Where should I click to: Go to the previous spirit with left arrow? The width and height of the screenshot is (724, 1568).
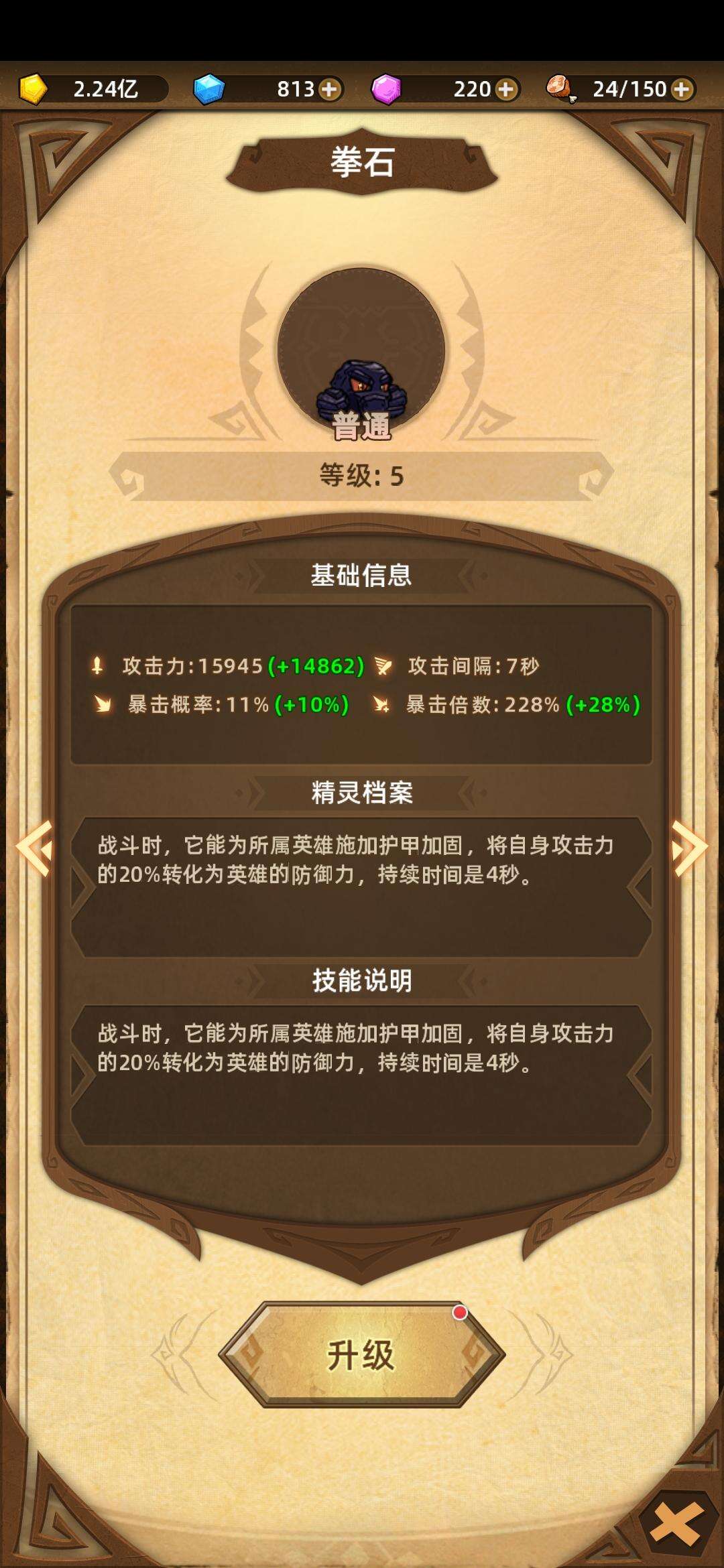click(x=35, y=848)
